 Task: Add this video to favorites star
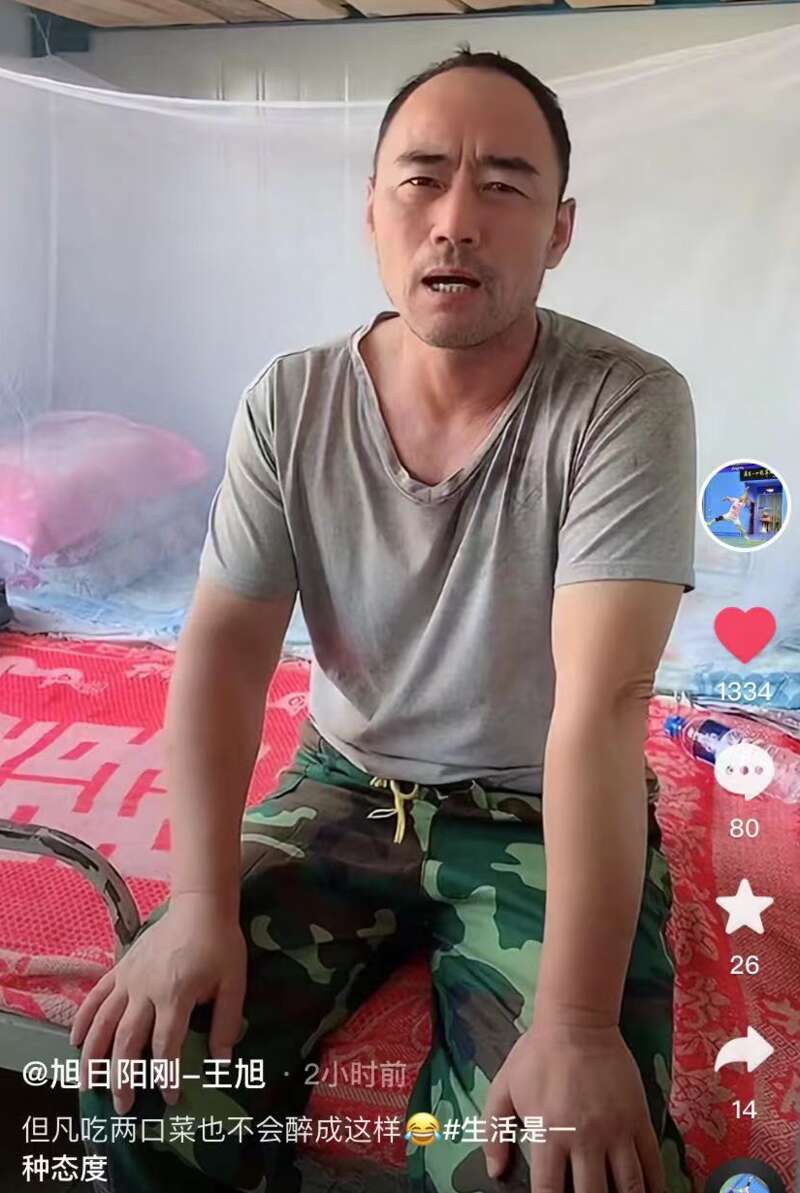point(744,907)
